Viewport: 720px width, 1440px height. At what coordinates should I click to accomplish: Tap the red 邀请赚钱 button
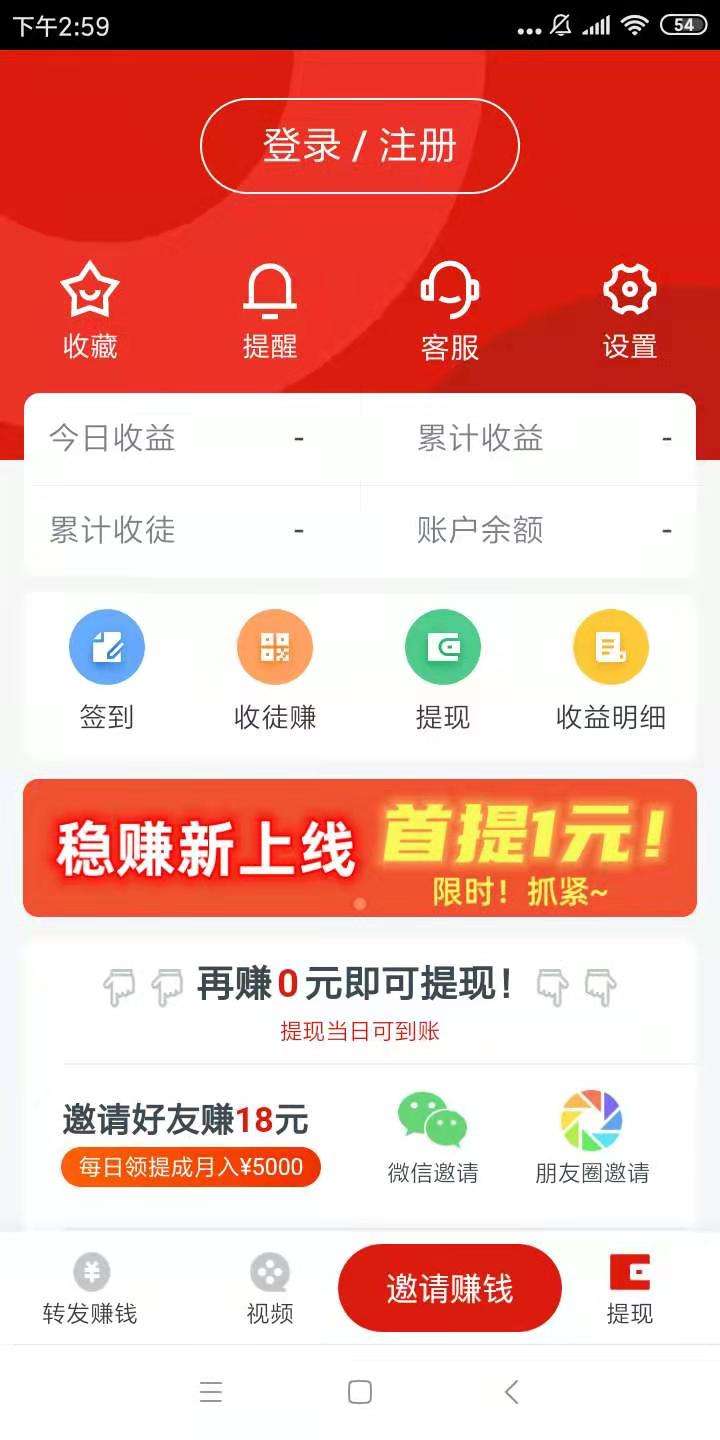point(450,1288)
